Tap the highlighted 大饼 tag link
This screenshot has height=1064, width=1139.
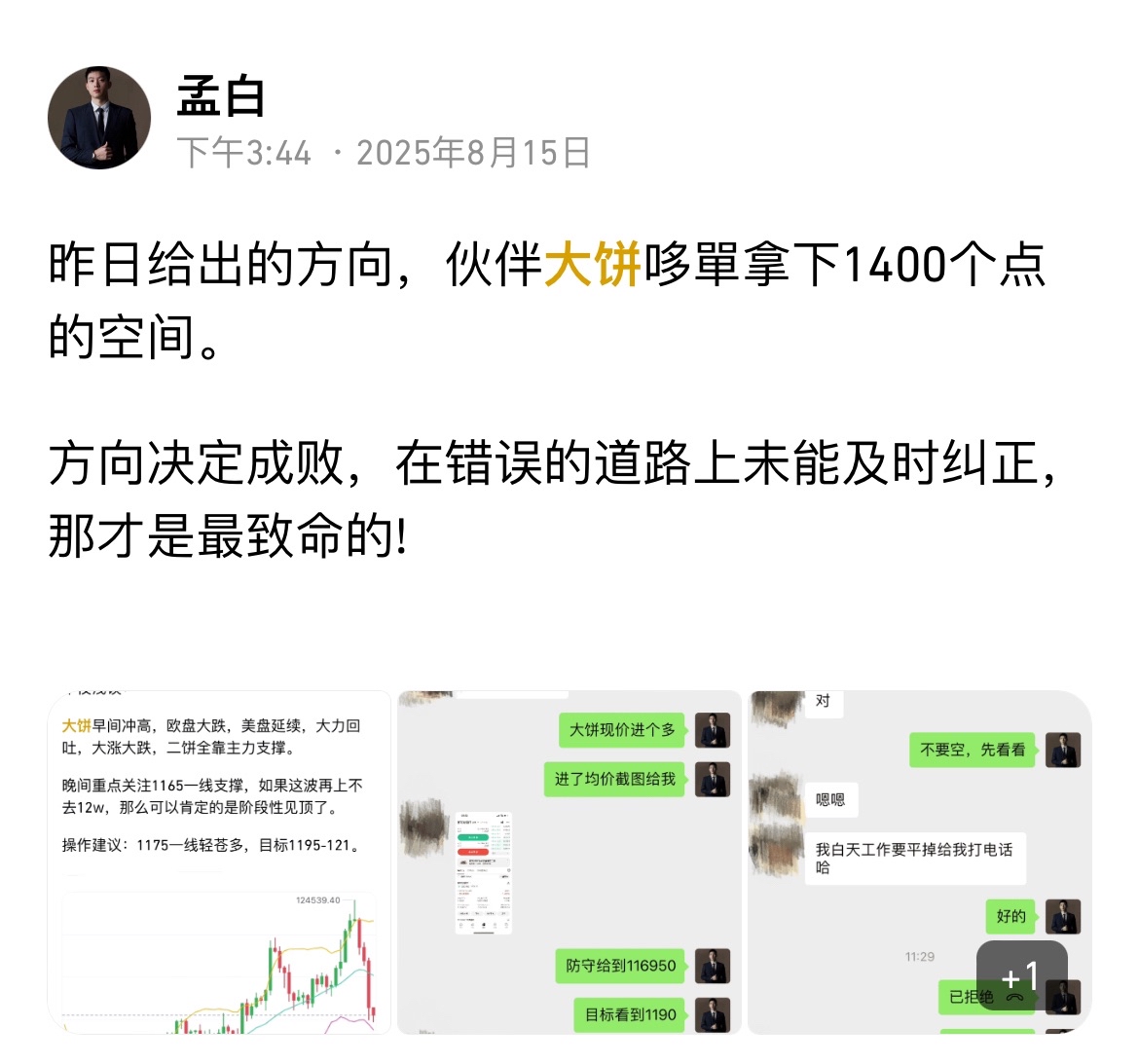[592, 265]
